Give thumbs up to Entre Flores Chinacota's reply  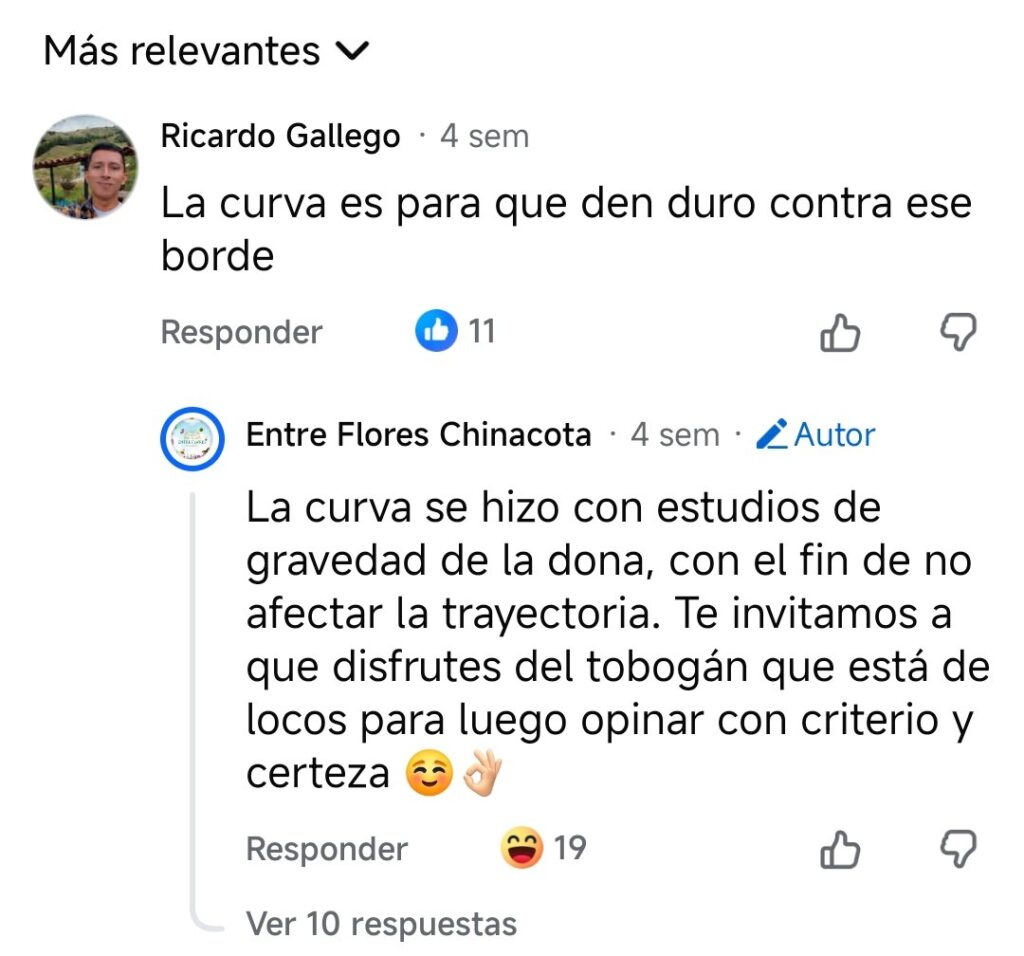click(840, 851)
